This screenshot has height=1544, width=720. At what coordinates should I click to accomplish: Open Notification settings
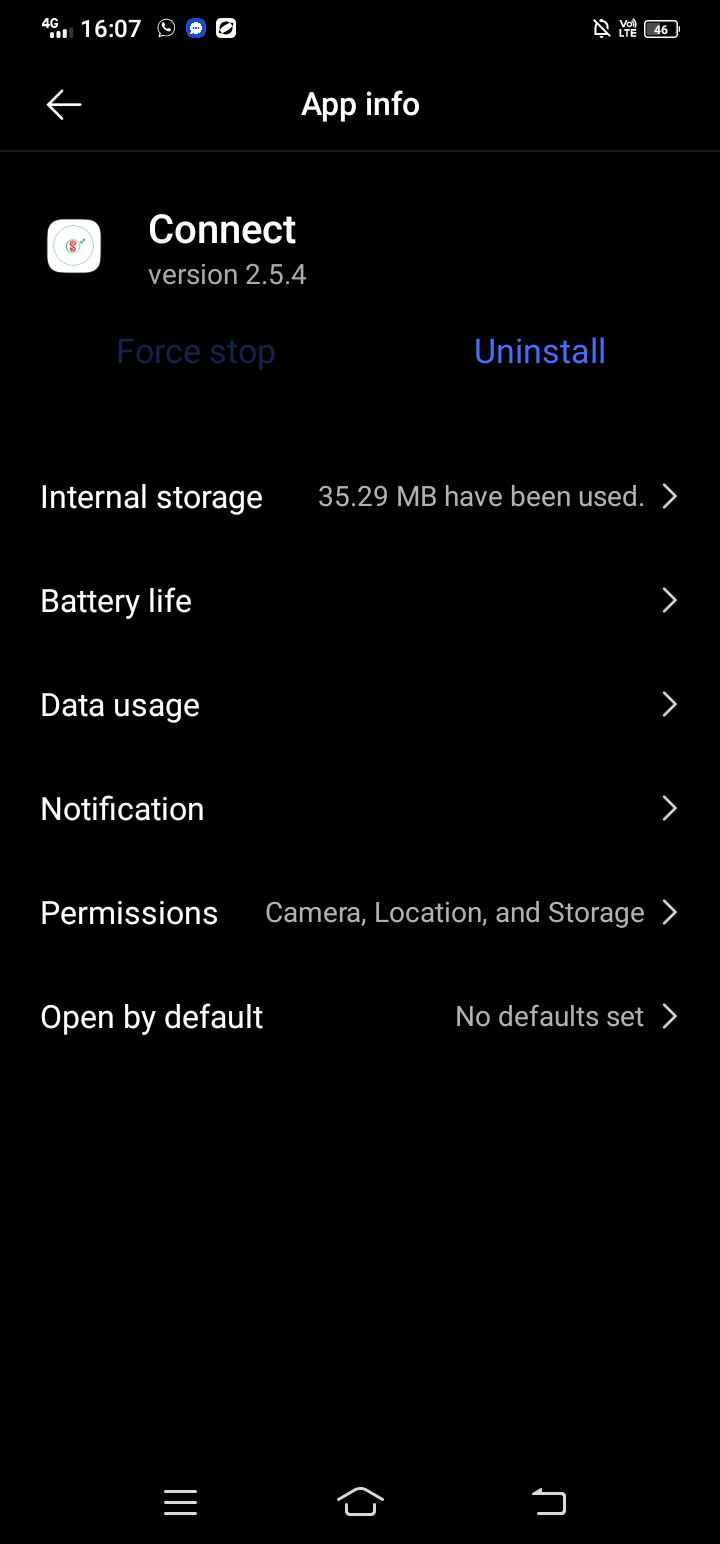point(359,809)
